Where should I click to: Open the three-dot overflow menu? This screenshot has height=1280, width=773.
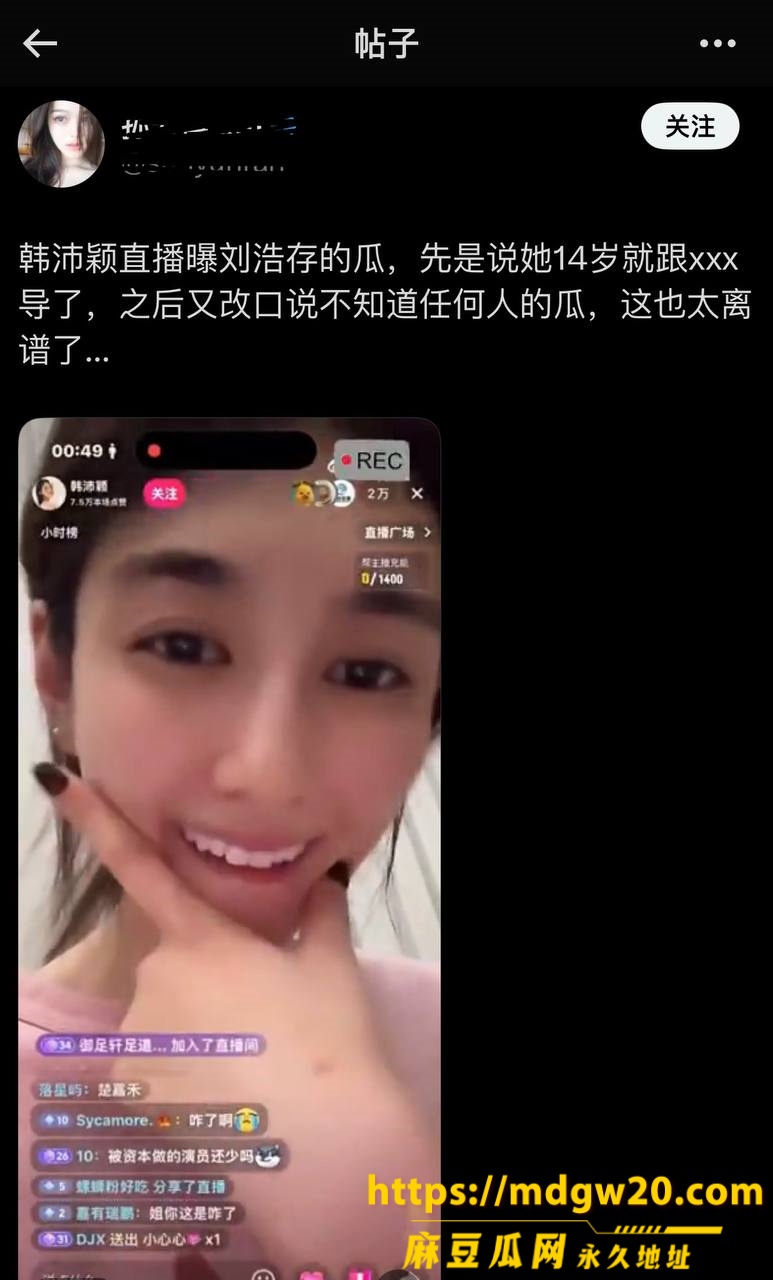click(x=717, y=43)
